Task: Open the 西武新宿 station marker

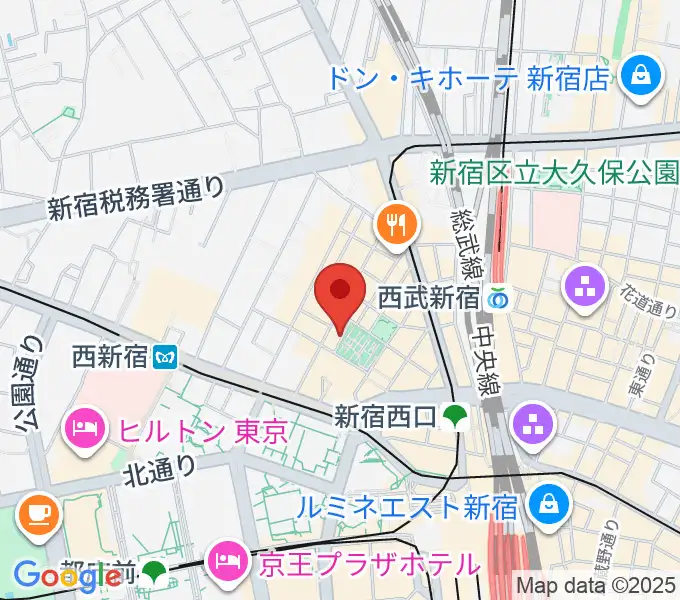Action: (x=497, y=297)
